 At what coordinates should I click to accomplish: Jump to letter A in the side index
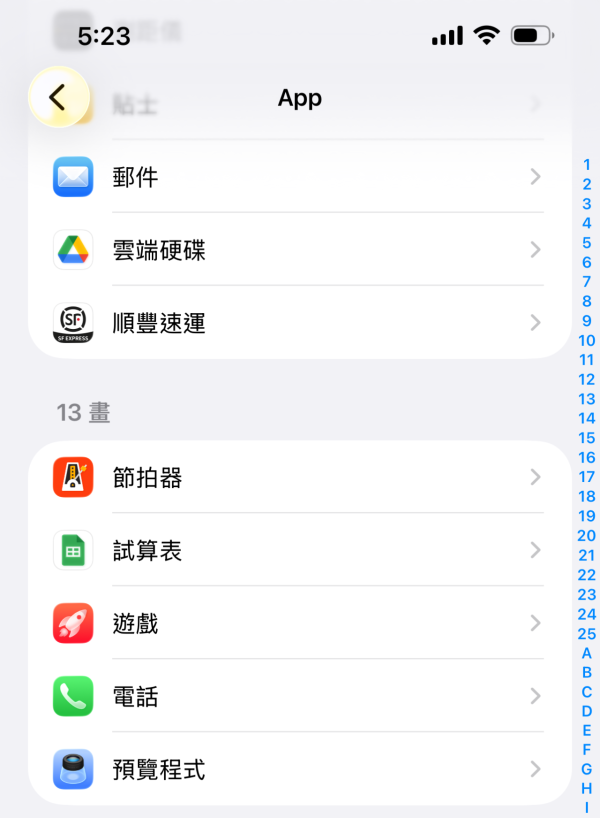pyautogui.click(x=587, y=653)
